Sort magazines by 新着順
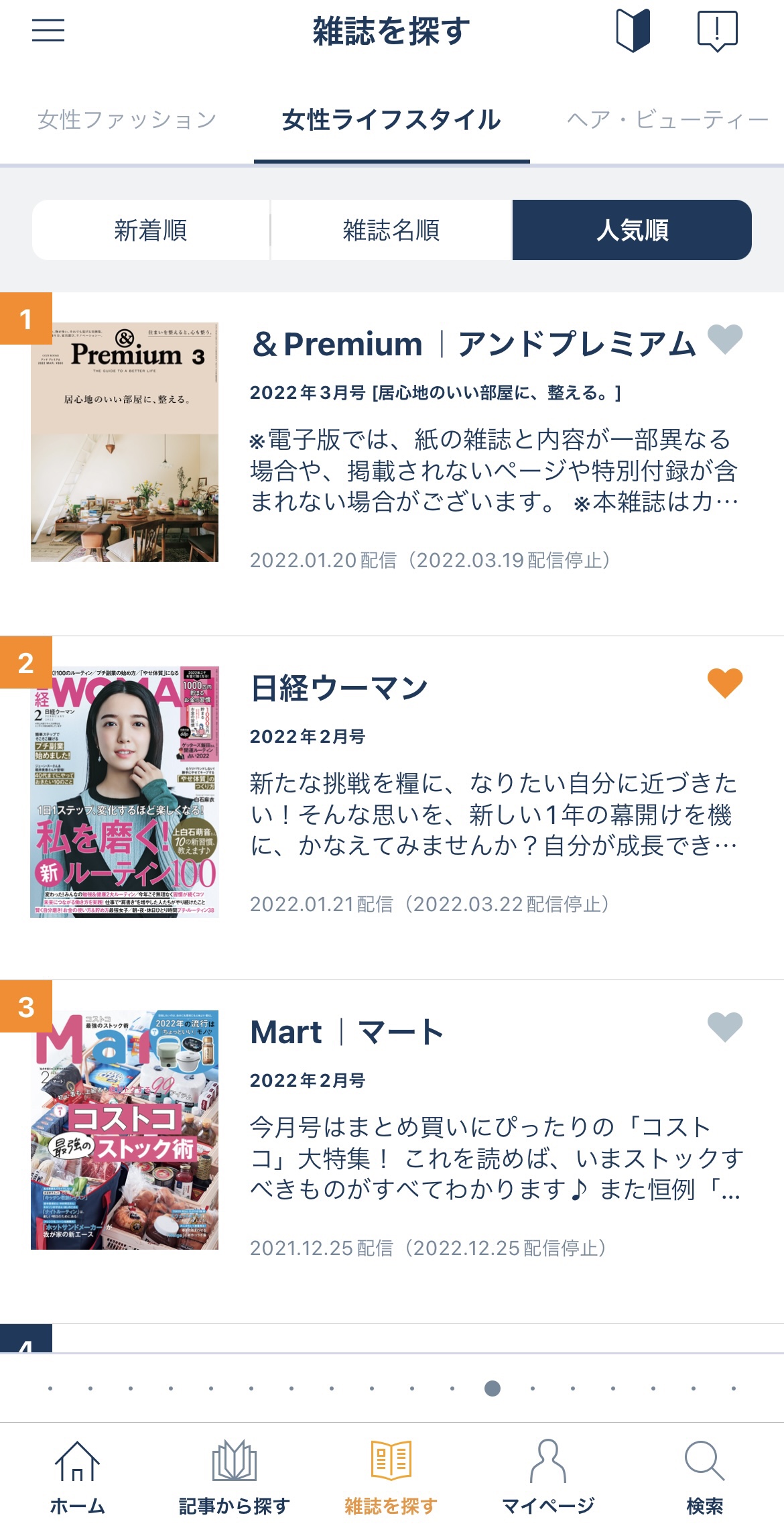 (x=151, y=230)
